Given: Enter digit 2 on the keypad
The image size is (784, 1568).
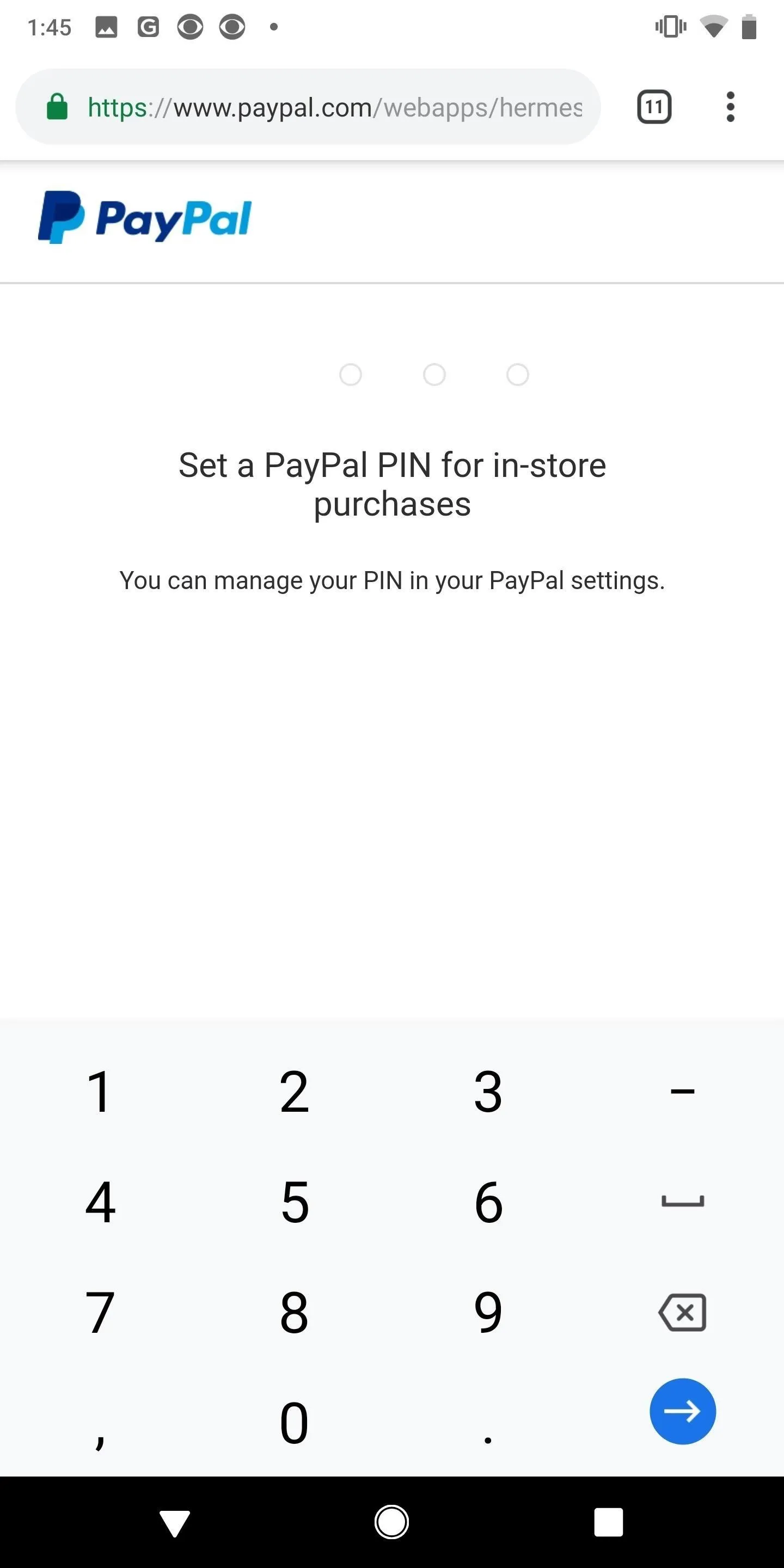Looking at the screenshot, I should point(294,1092).
